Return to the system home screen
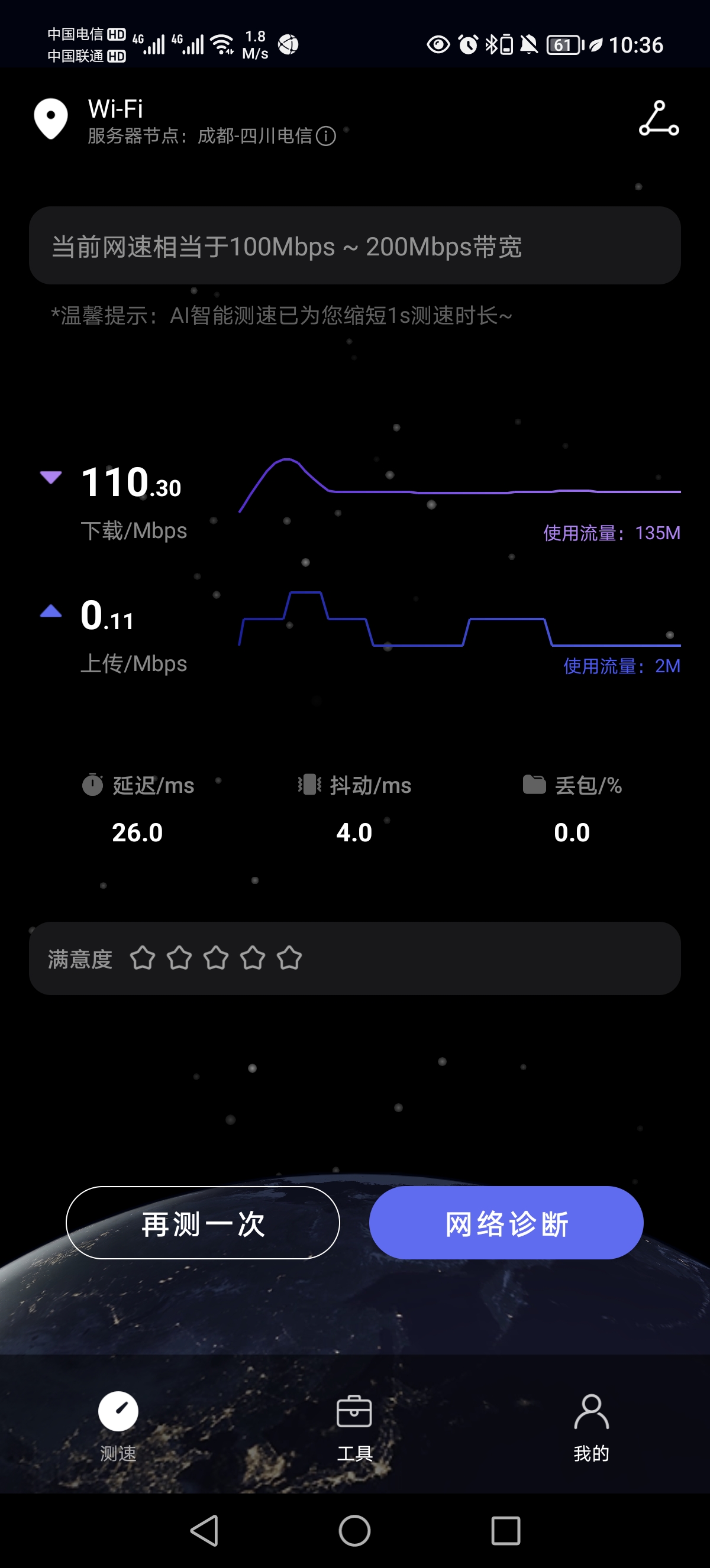Screen dimensions: 710x1568 pos(354,1530)
